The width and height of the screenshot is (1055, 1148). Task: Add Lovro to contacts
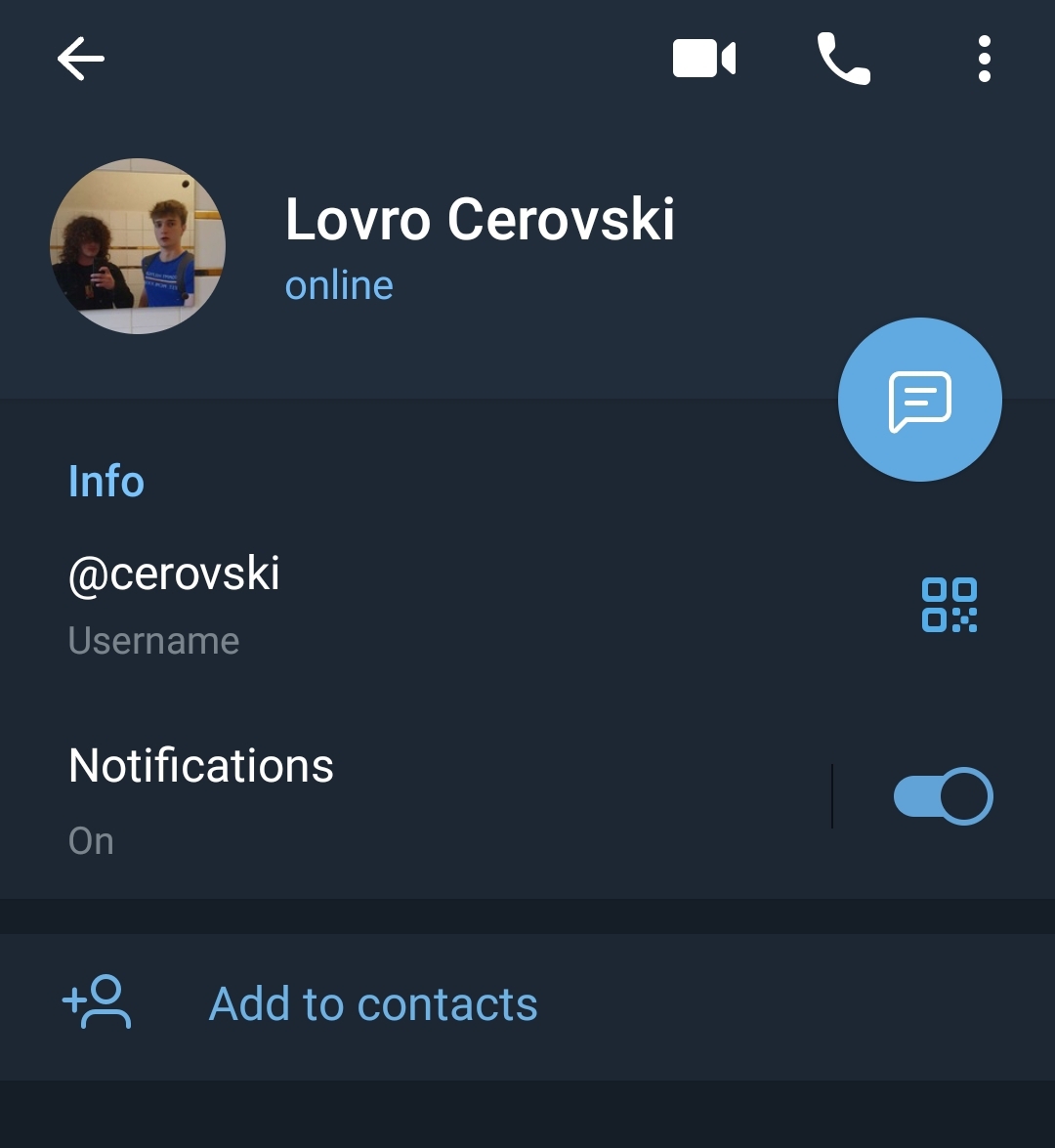(373, 1004)
